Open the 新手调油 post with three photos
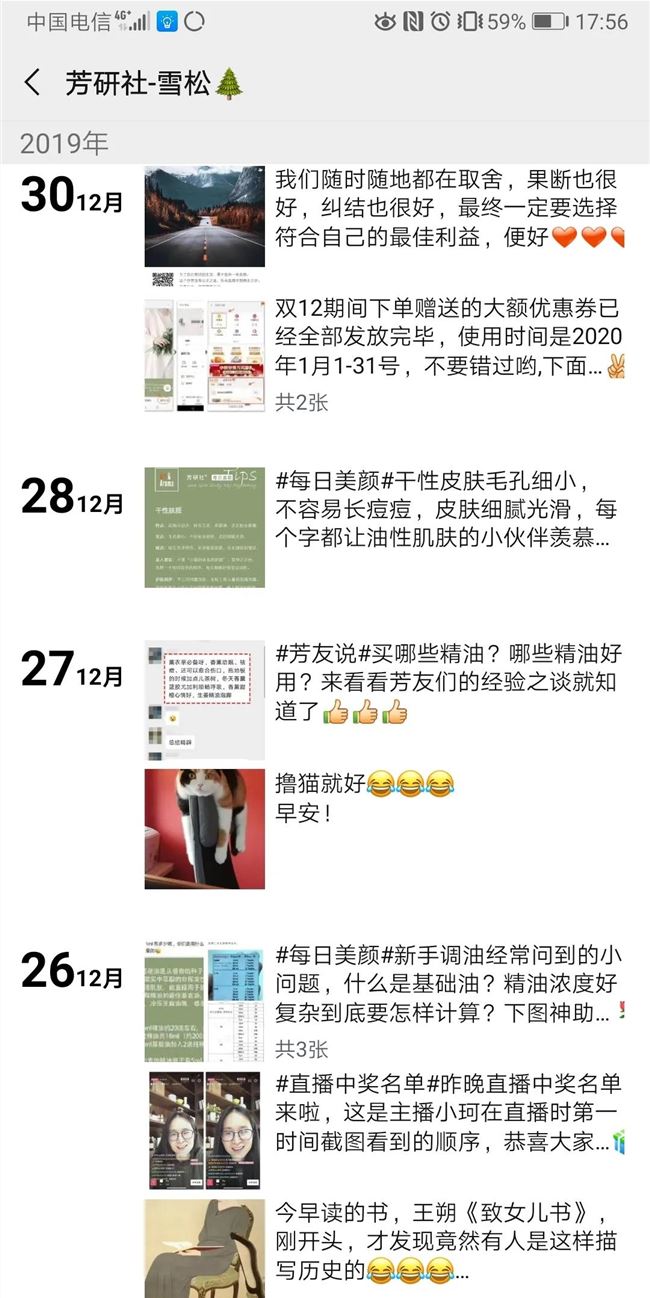The image size is (650, 1298). (x=447, y=983)
